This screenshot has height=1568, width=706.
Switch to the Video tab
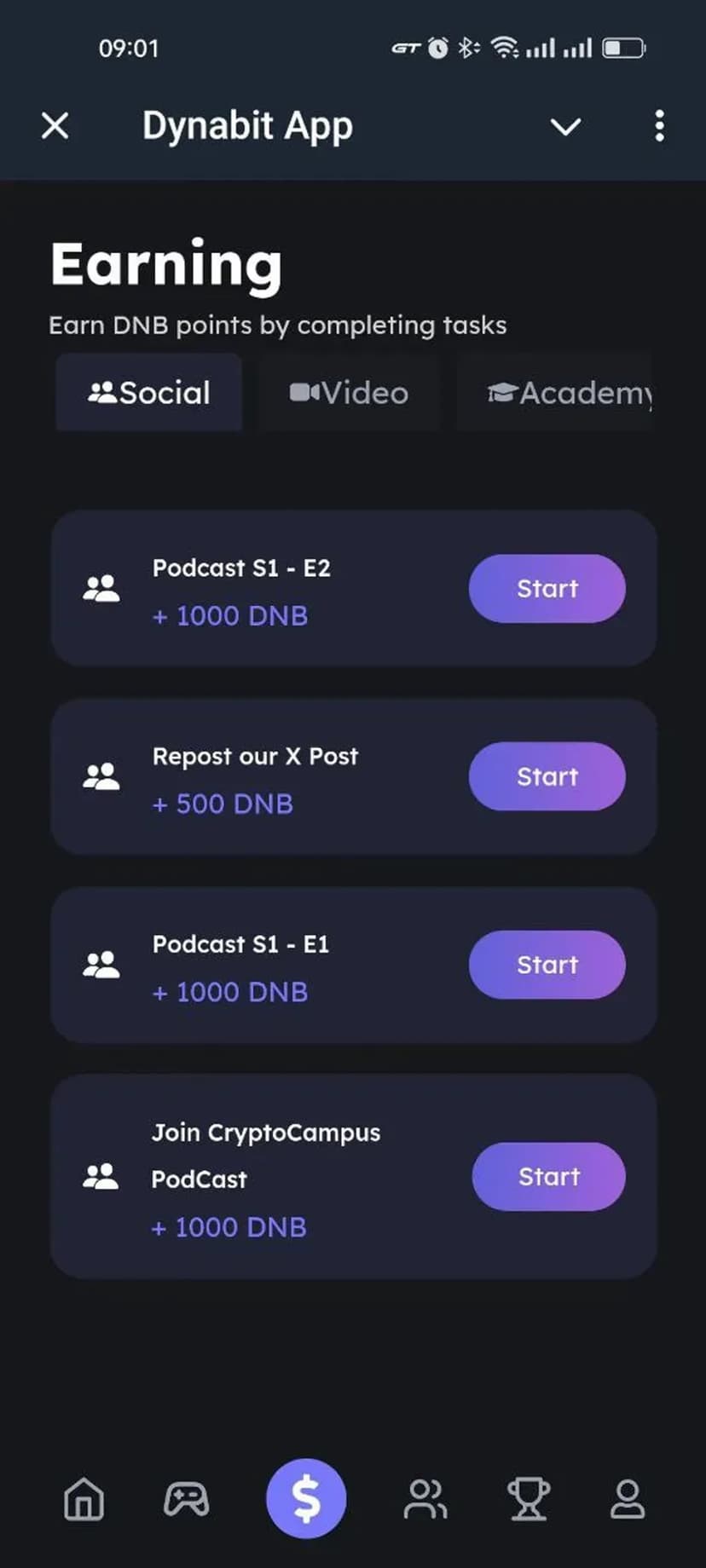tap(349, 393)
